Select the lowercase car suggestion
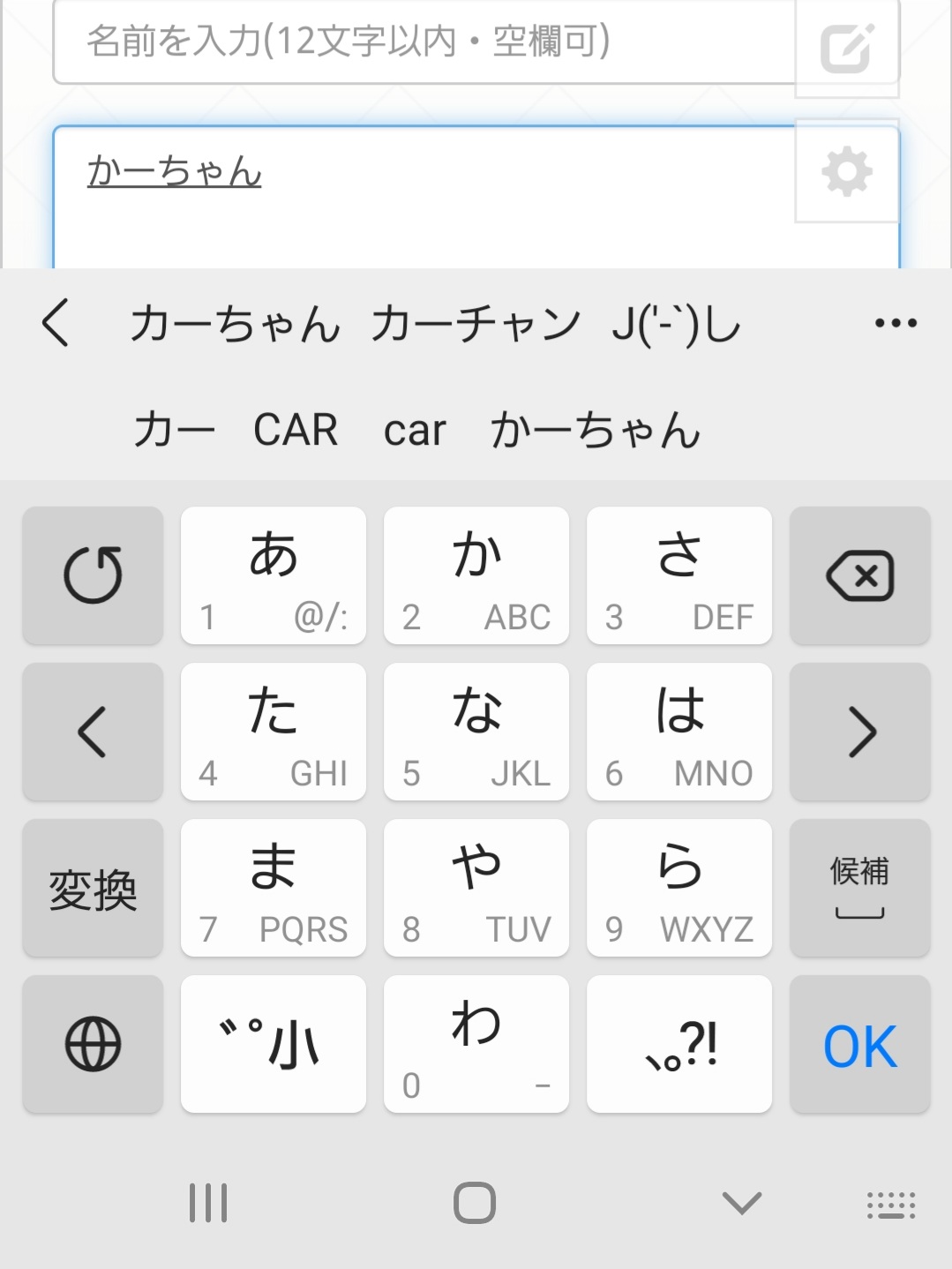This screenshot has height=1269, width=952. pyautogui.click(x=415, y=431)
